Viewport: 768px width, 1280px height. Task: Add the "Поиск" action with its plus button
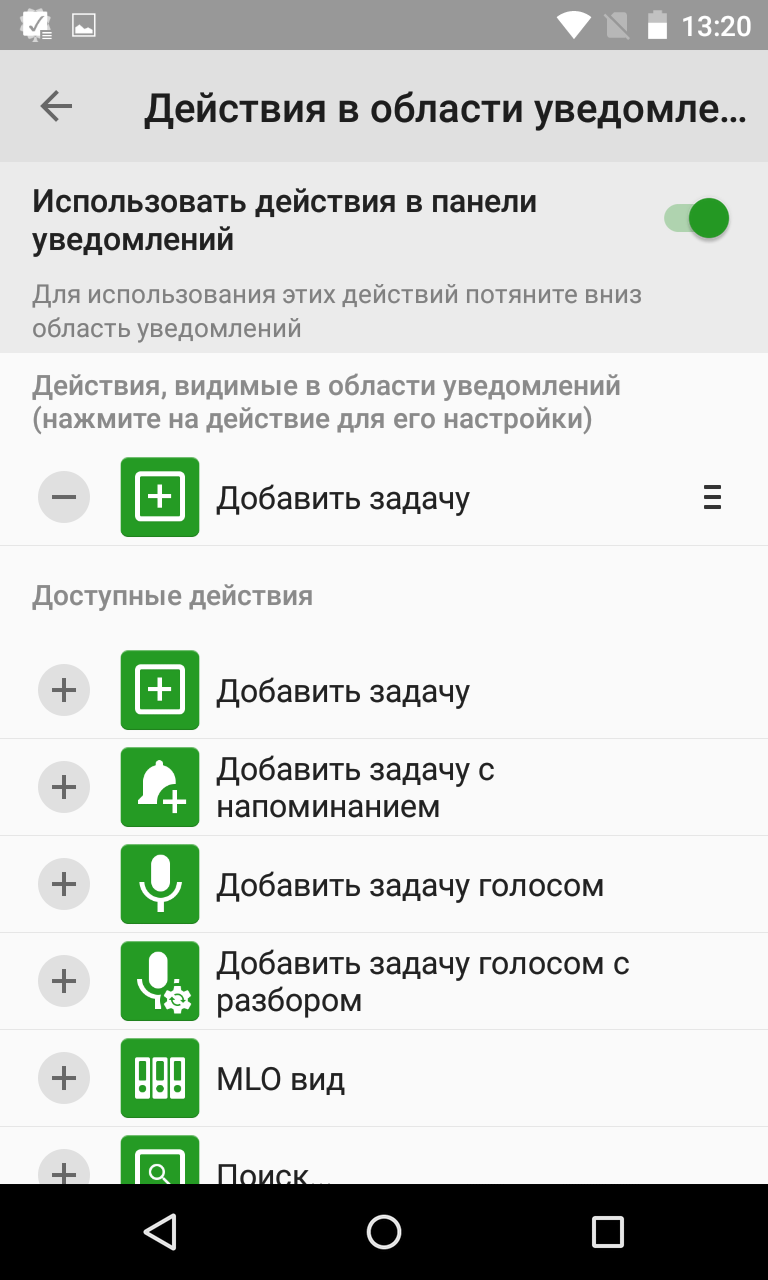(x=64, y=1168)
